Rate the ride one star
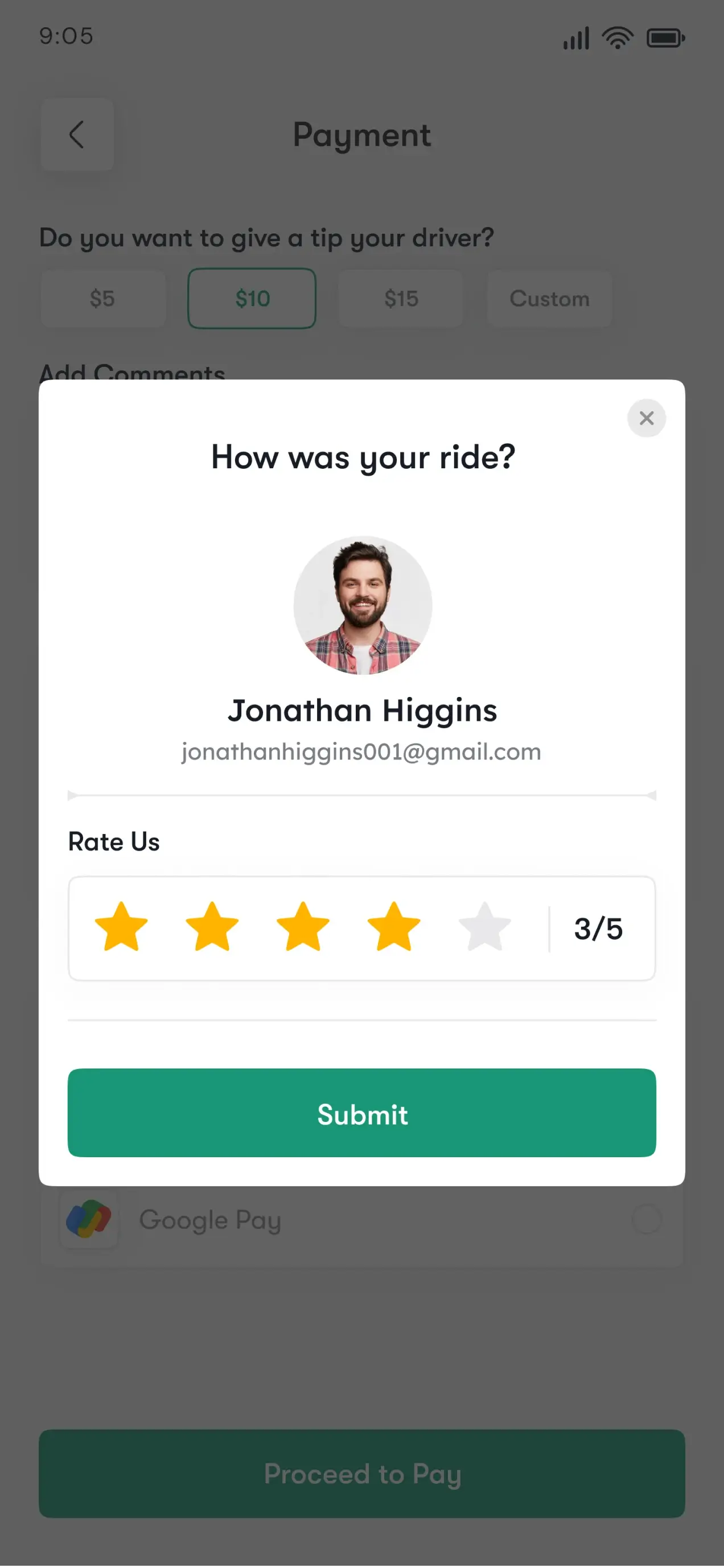 [121, 927]
